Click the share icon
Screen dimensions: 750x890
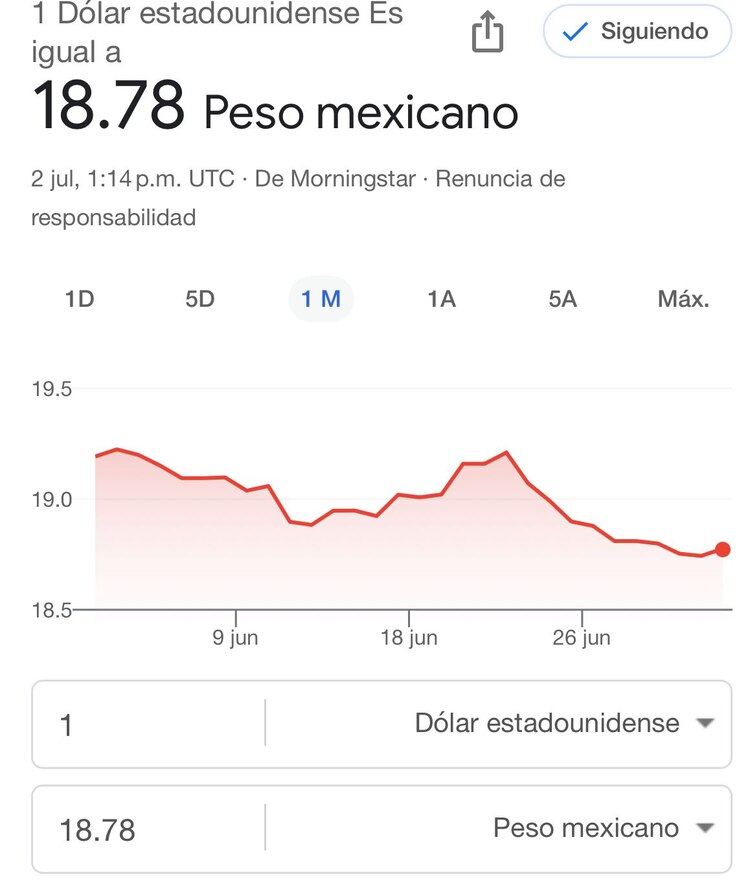click(x=487, y=31)
